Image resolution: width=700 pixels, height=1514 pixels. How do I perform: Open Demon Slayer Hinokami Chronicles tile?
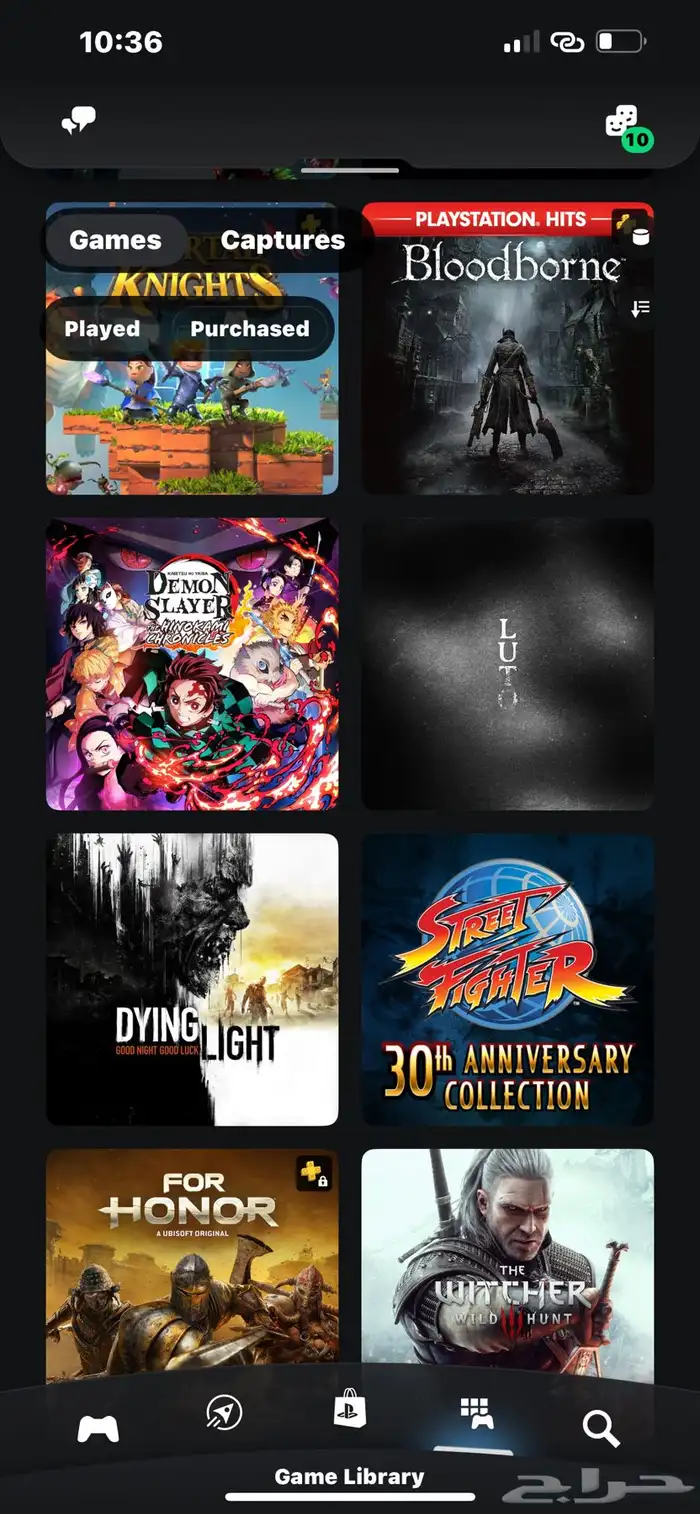(192, 664)
